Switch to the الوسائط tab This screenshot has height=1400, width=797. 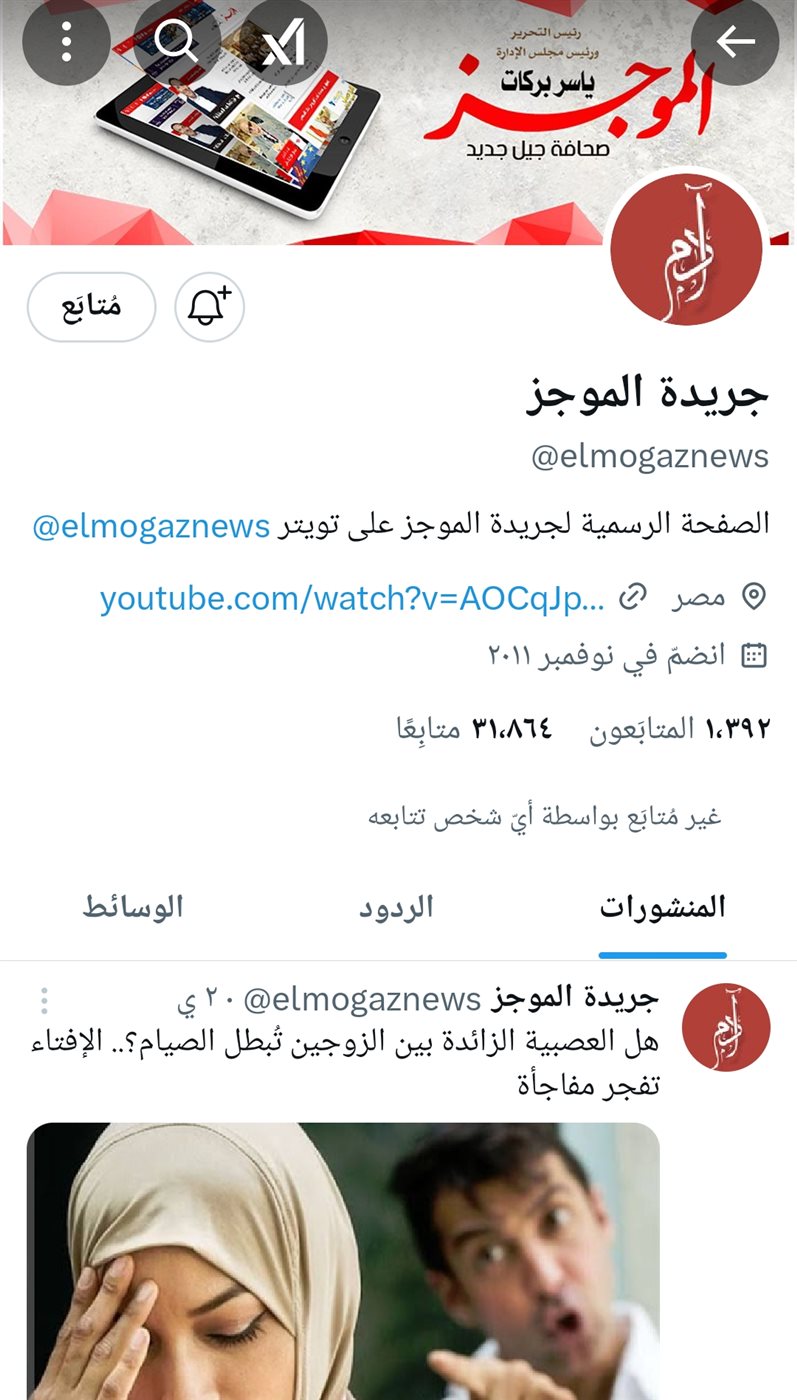pyautogui.click(x=132, y=907)
